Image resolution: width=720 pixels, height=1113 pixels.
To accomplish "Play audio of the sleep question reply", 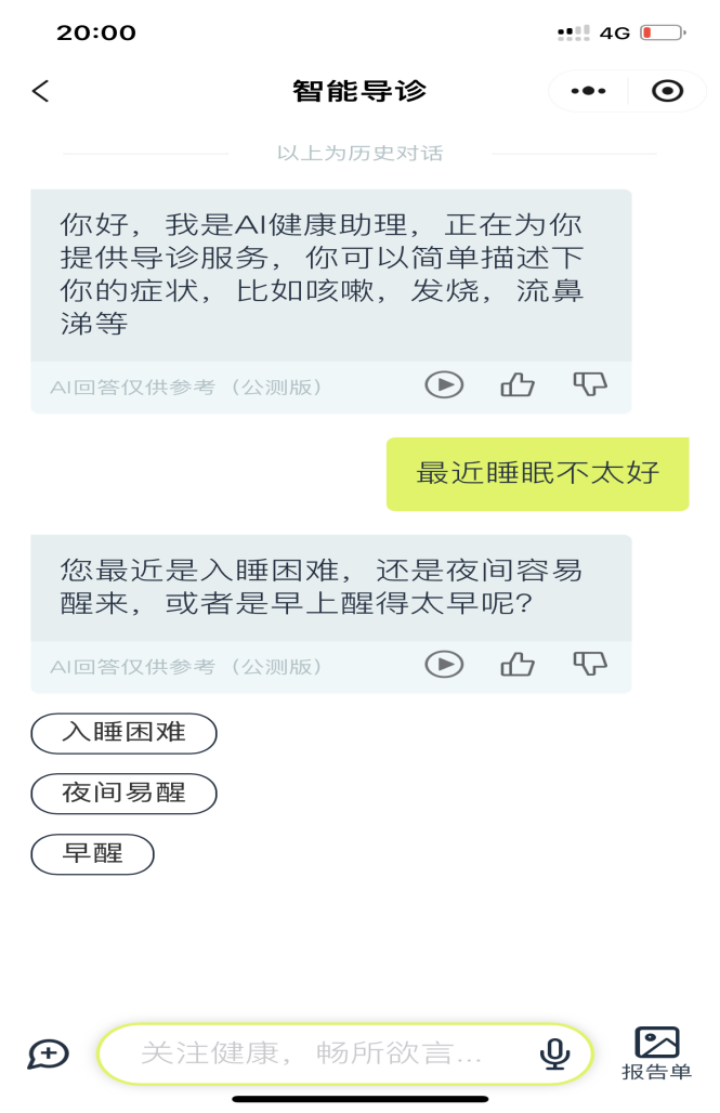I will pyautogui.click(x=444, y=664).
